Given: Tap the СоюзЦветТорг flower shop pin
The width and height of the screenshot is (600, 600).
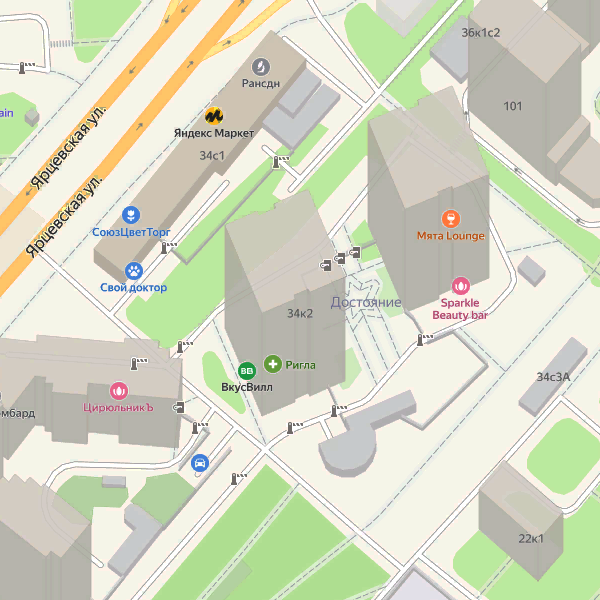Looking at the screenshot, I should click(x=130, y=215).
